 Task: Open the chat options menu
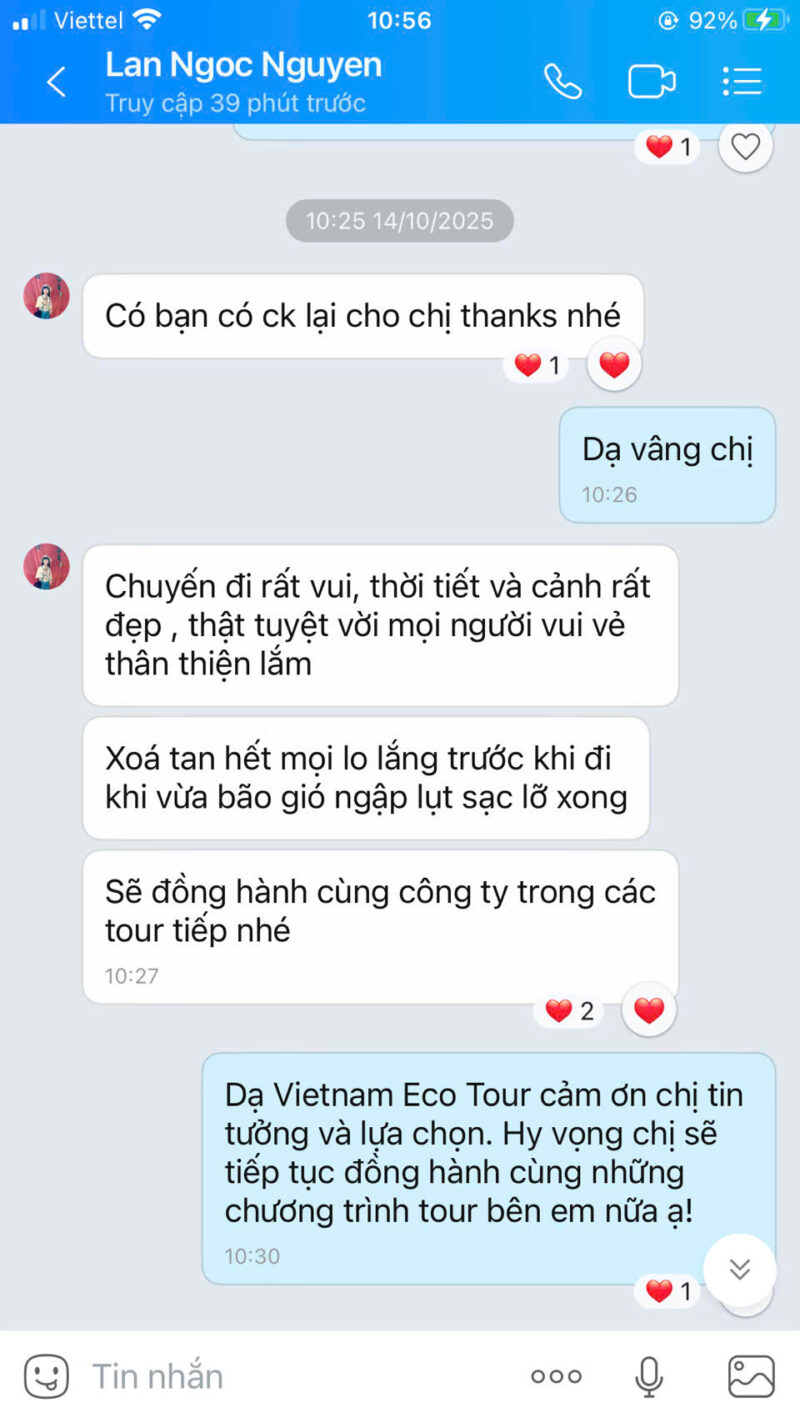pos(742,82)
